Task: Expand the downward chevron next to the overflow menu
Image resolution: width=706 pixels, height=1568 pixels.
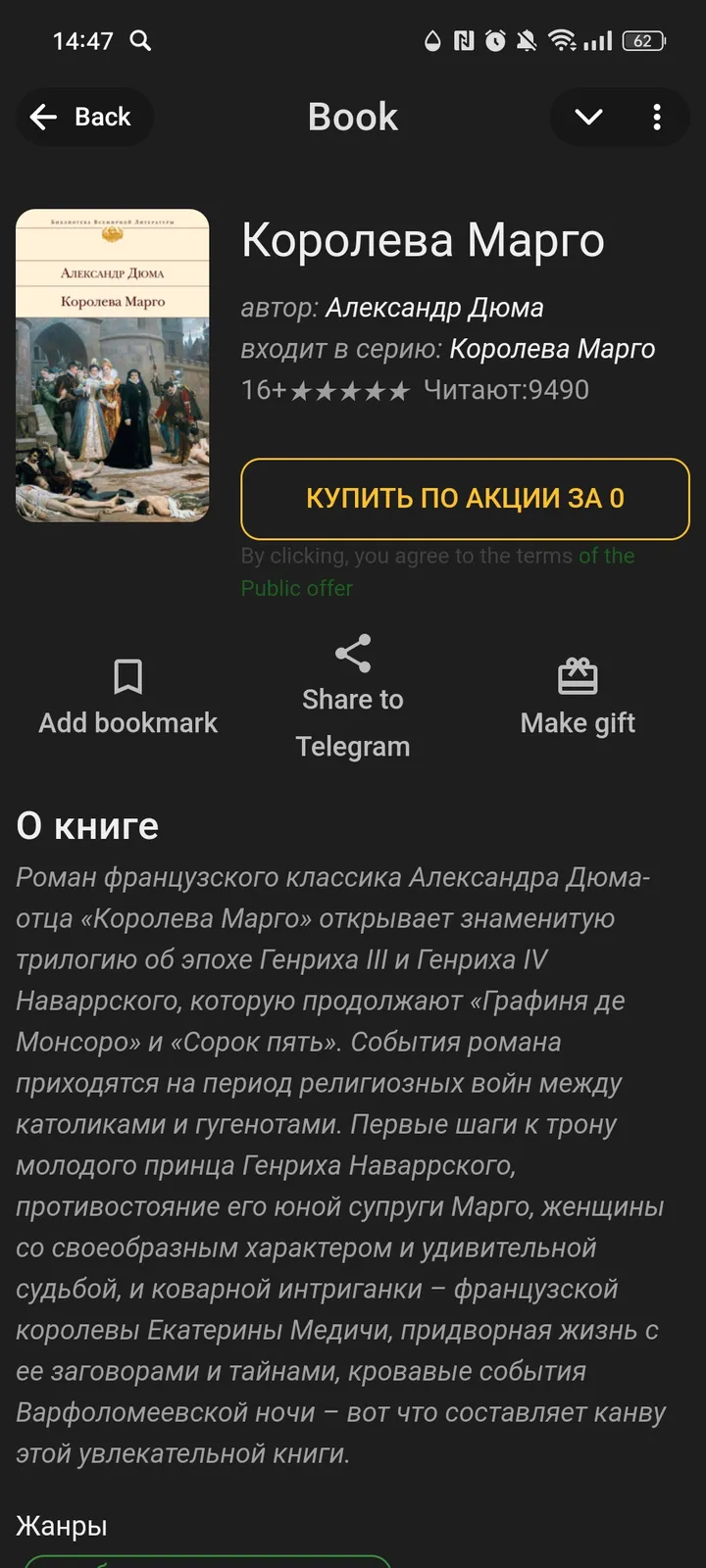Action: (x=588, y=117)
